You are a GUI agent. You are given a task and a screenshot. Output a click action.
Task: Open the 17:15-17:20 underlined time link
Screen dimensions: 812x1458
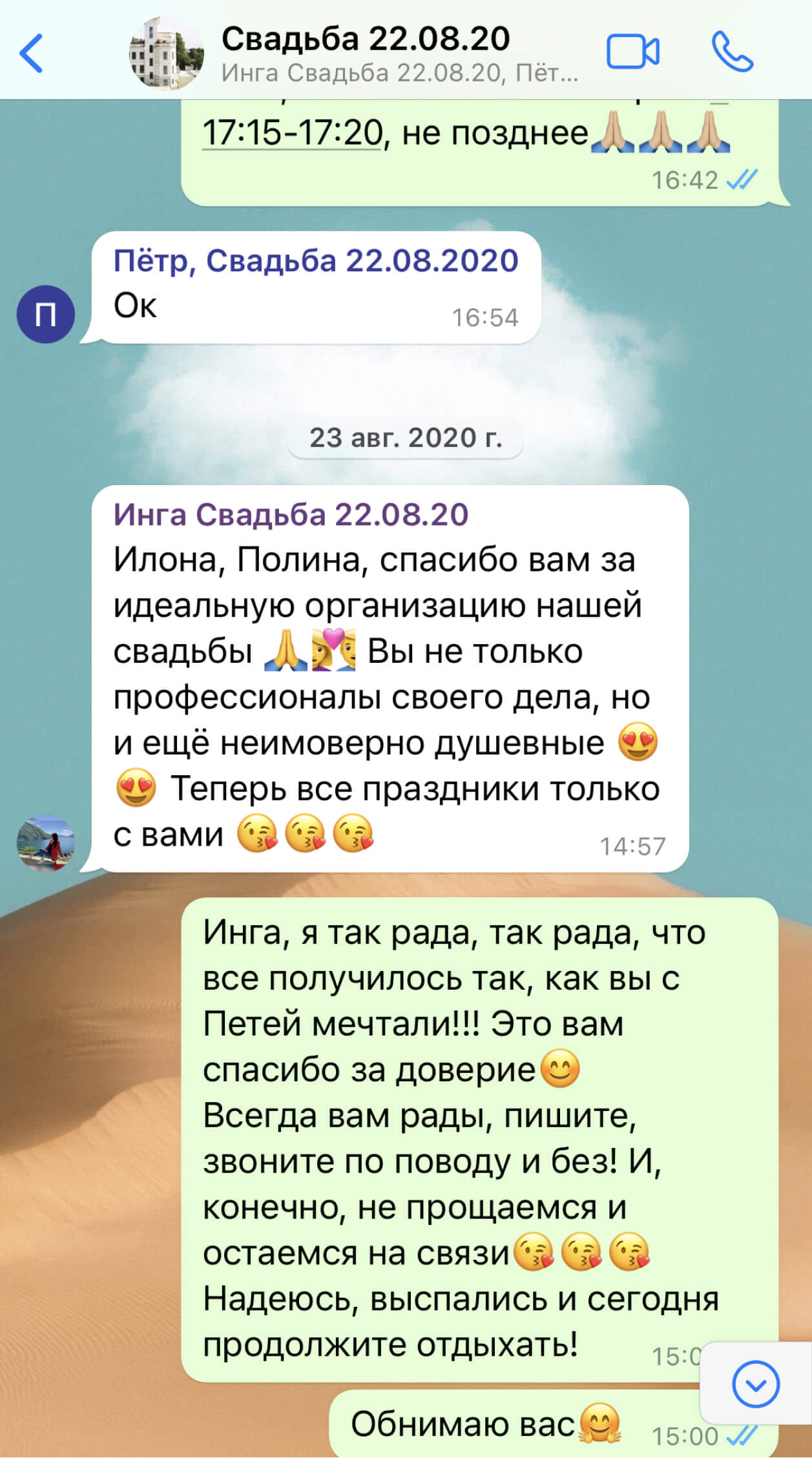pos(293,133)
